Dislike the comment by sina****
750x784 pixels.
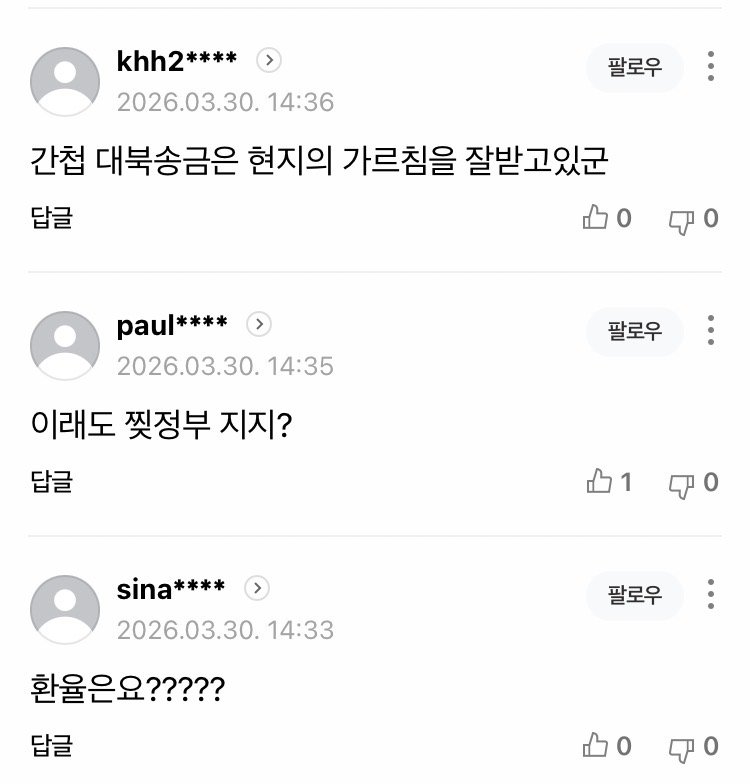pos(681,748)
